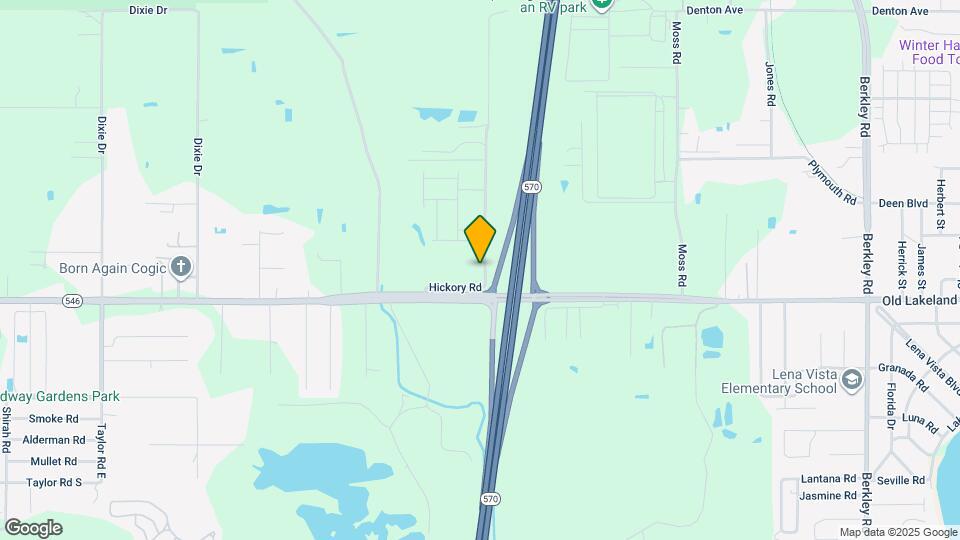Tap the orange location marker
960x540 pixels.
pyautogui.click(x=481, y=239)
